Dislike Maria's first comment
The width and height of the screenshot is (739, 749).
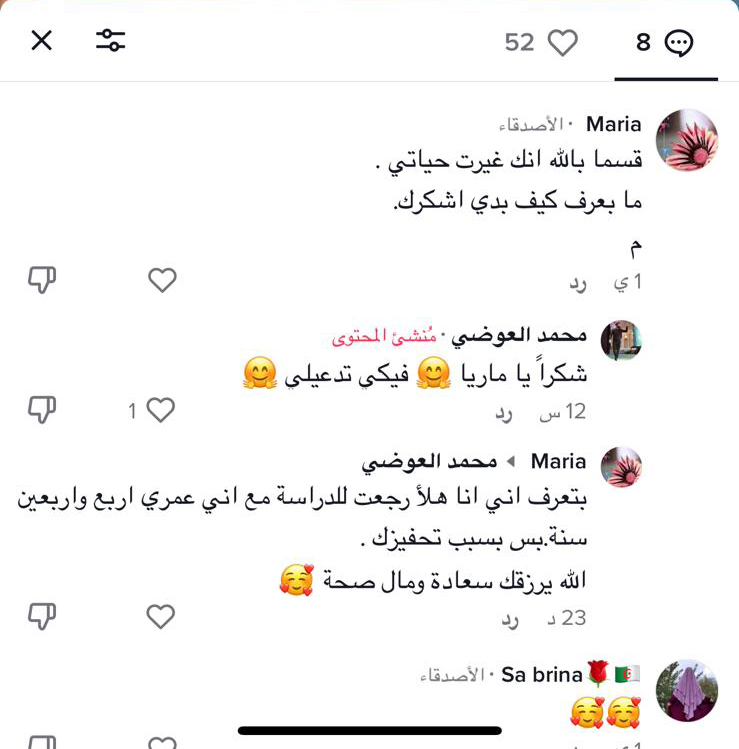click(x=42, y=281)
